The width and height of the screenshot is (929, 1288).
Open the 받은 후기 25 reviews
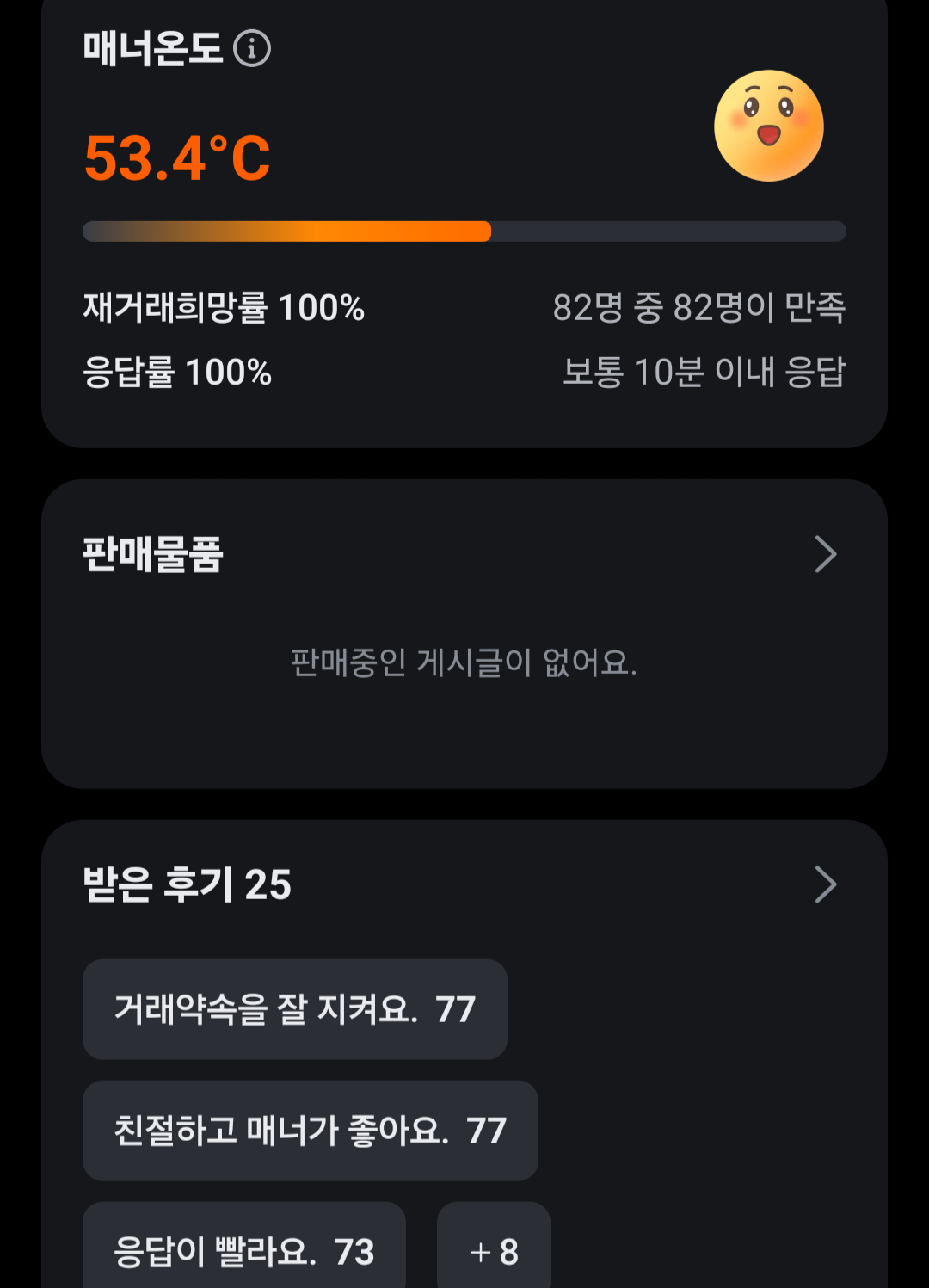click(464, 884)
